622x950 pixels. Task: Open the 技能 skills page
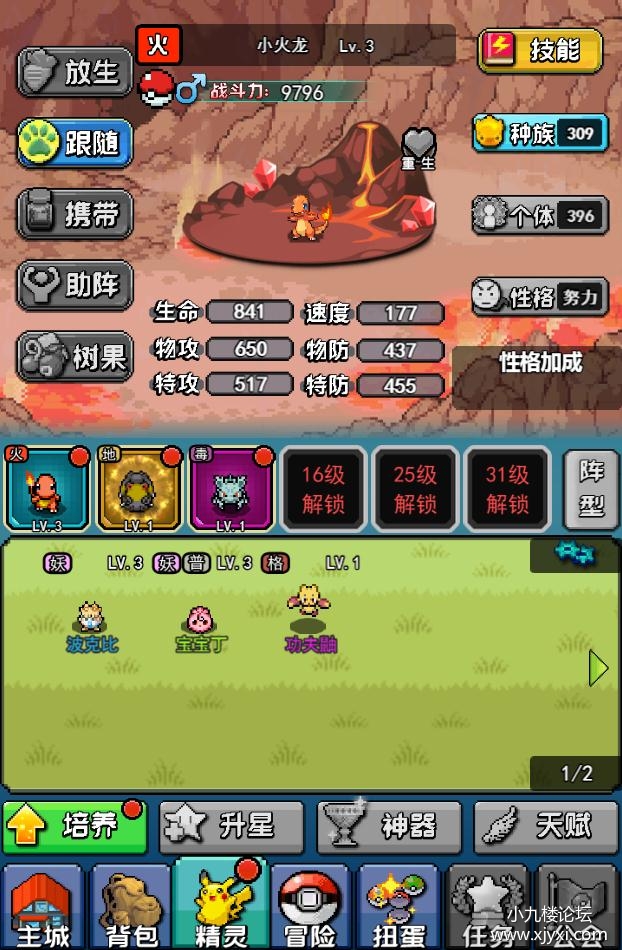(540, 50)
